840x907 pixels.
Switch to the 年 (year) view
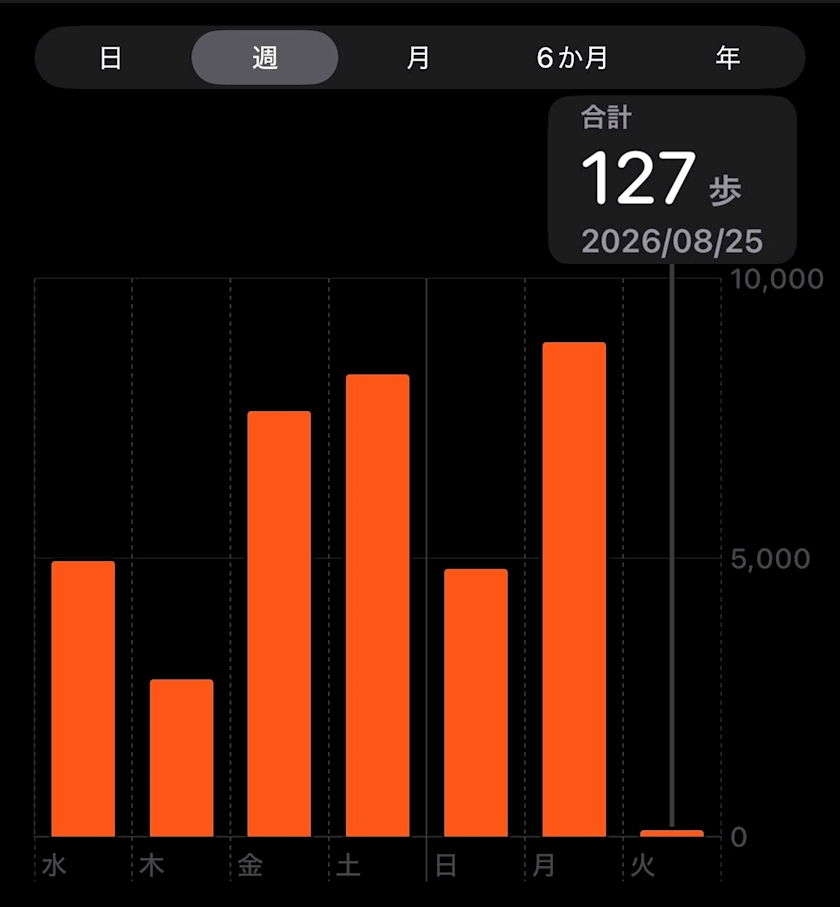pos(727,58)
